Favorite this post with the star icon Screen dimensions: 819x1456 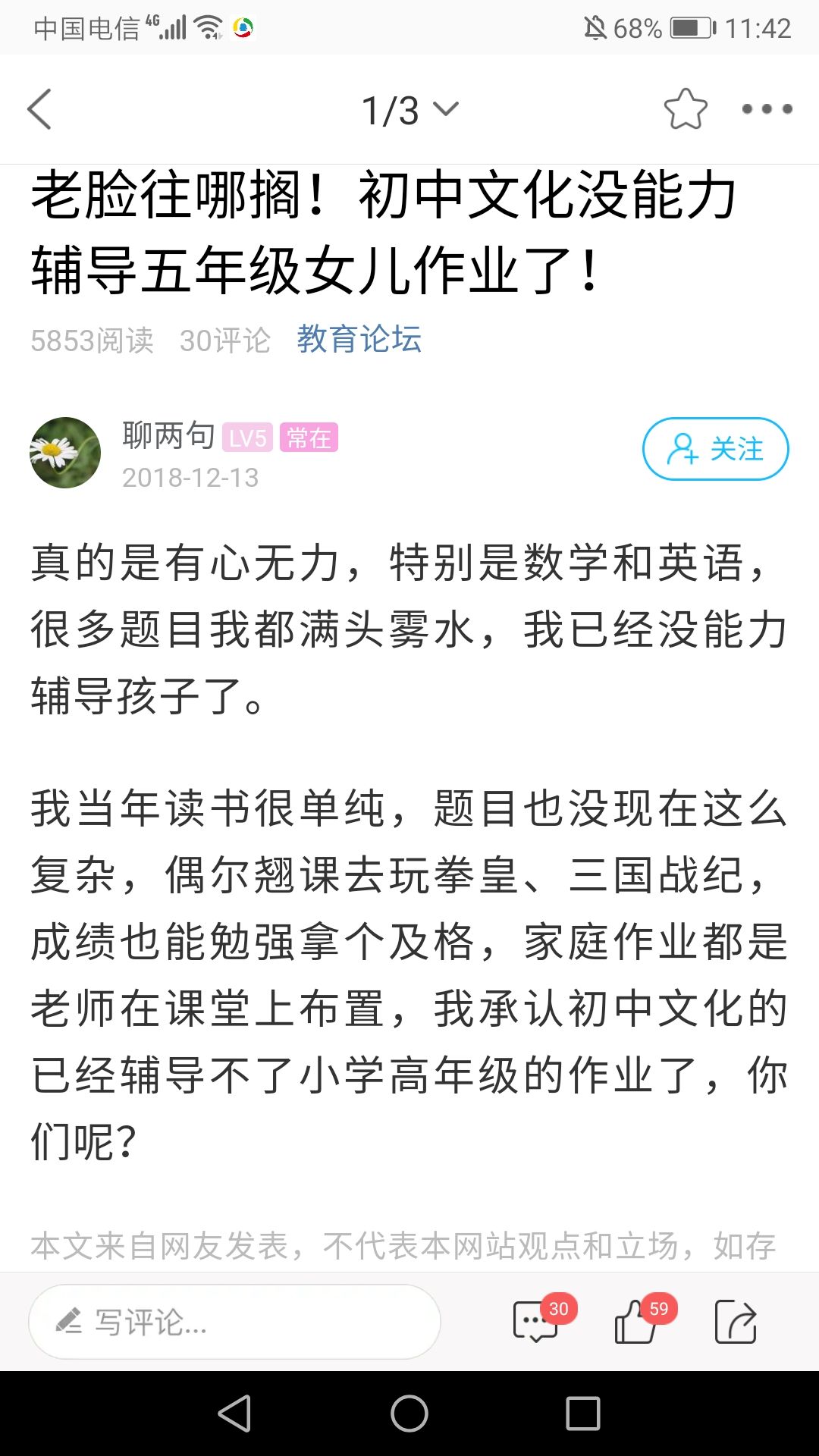(686, 109)
